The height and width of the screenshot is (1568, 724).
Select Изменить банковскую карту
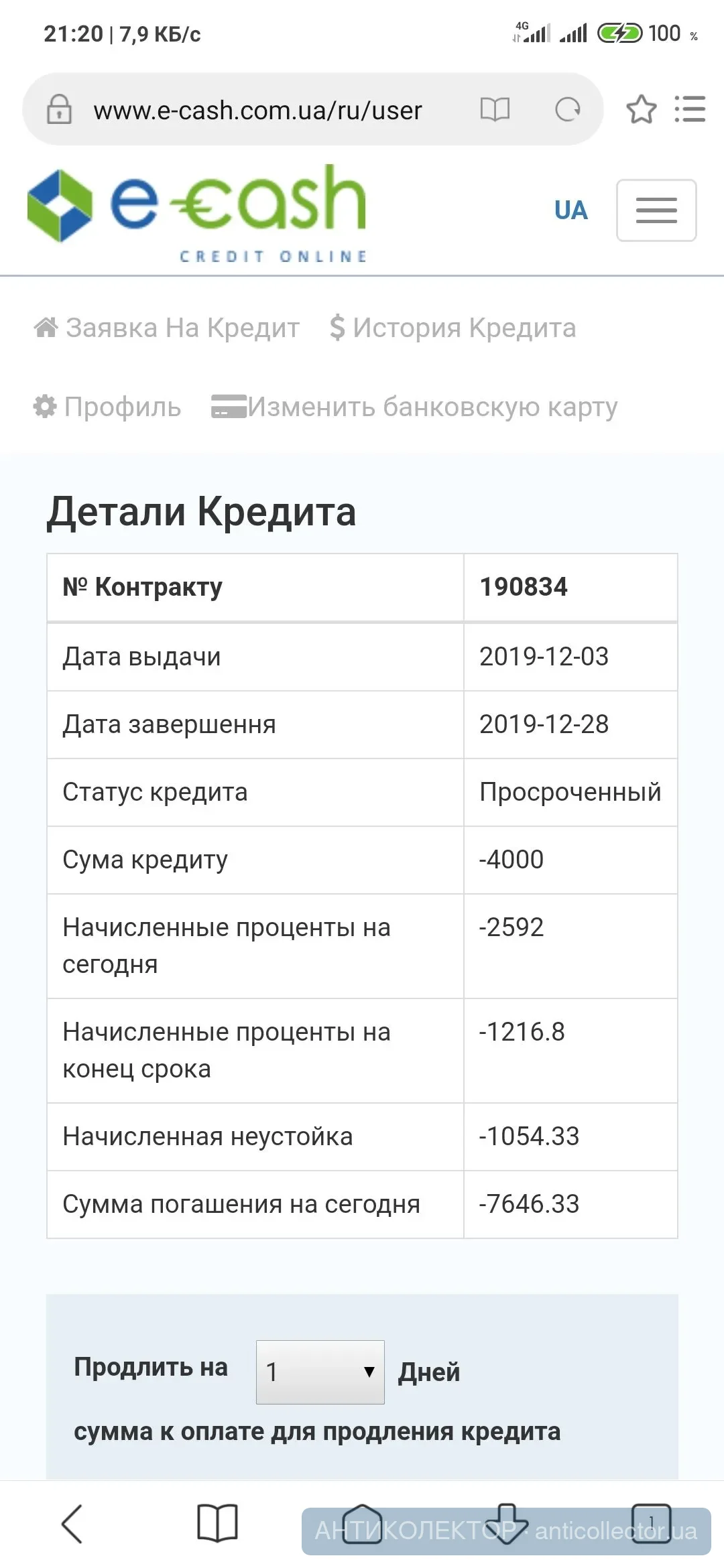(x=414, y=407)
